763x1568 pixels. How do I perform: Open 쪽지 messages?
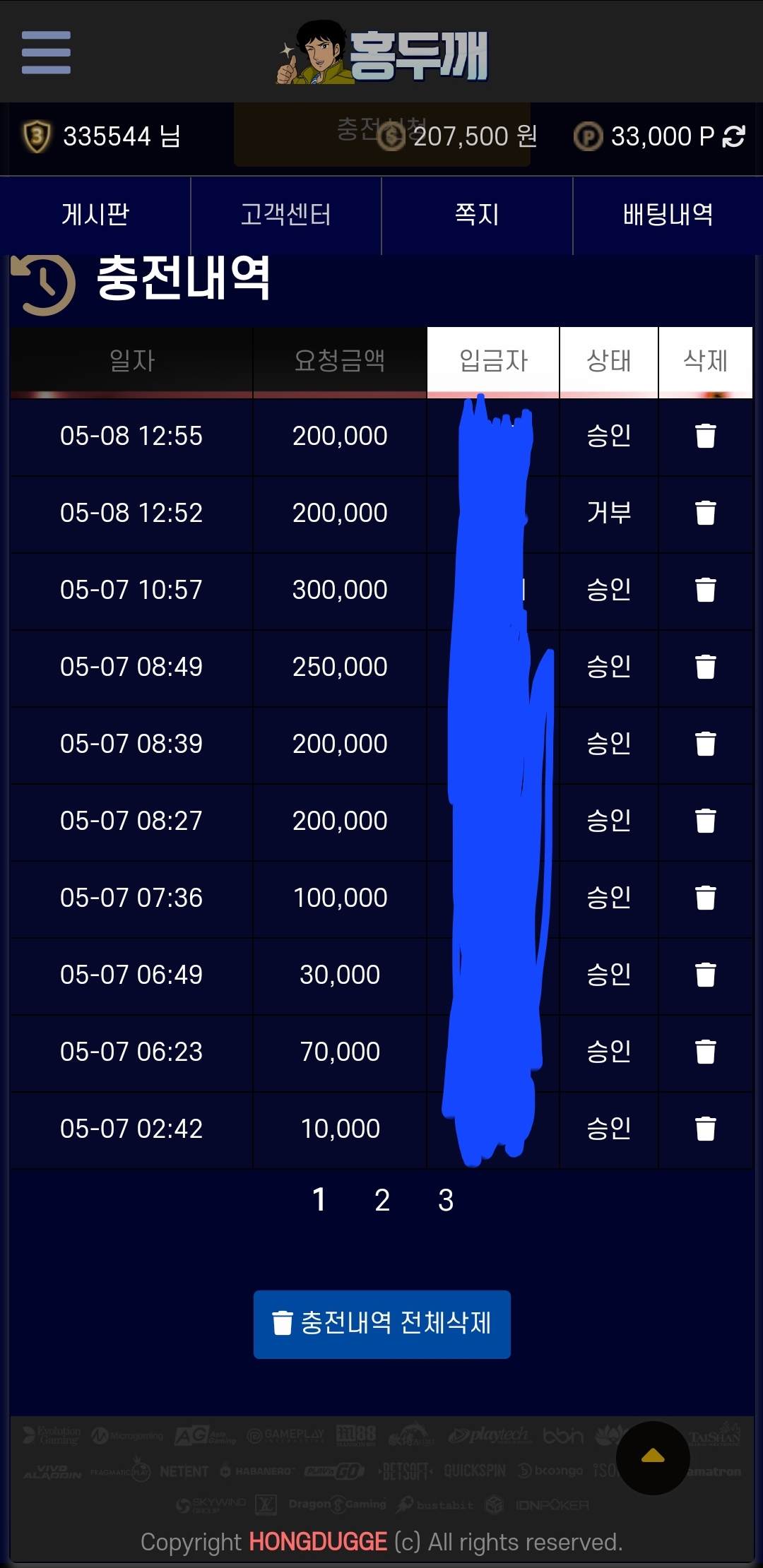[x=477, y=215]
